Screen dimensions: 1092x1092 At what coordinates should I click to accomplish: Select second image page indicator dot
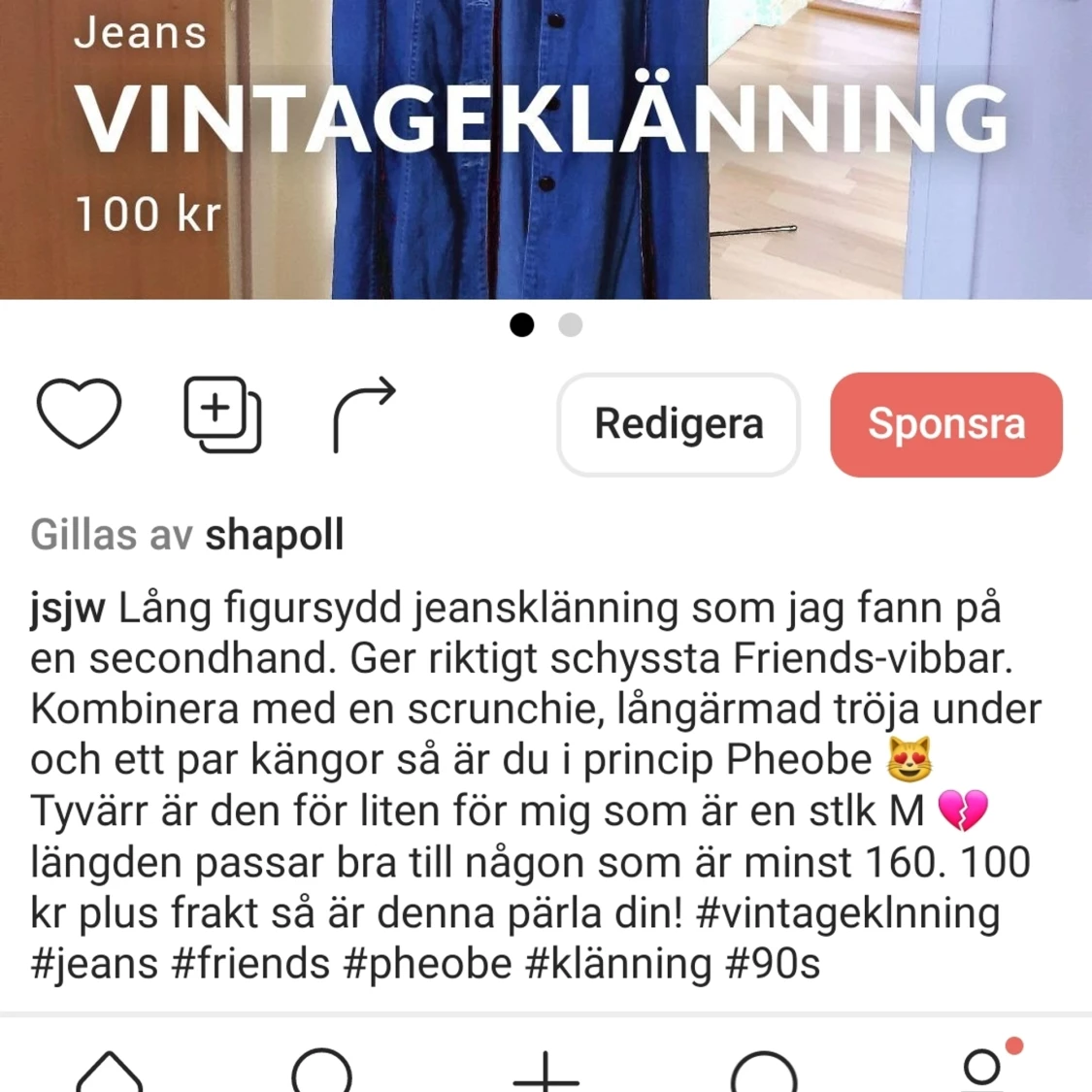pos(571,325)
